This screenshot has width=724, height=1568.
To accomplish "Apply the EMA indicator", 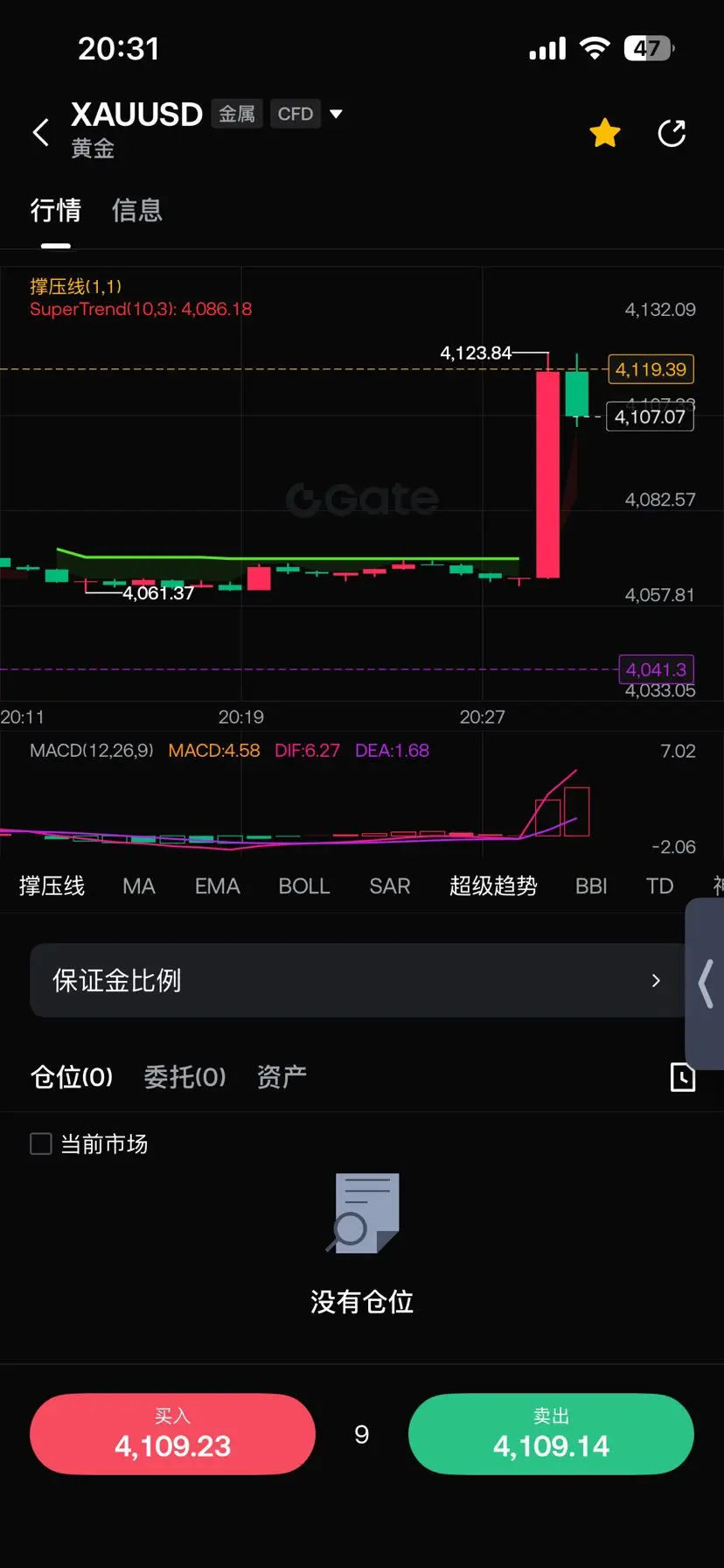I will point(217,885).
